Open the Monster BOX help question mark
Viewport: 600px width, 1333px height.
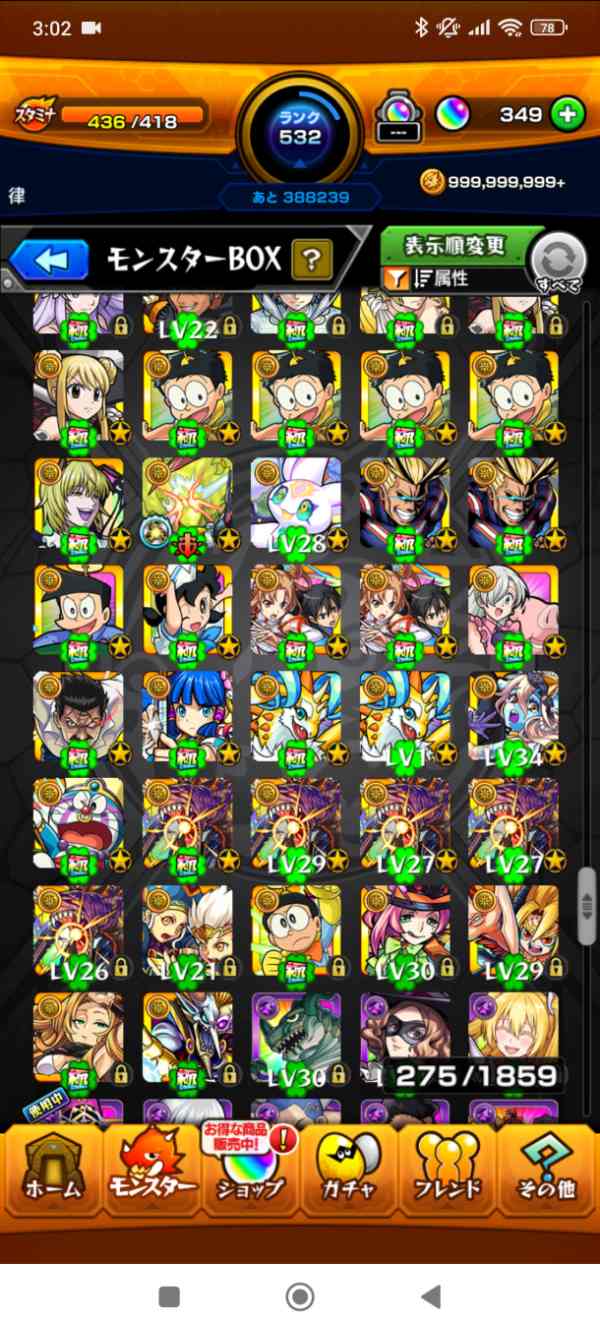[311, 261]
